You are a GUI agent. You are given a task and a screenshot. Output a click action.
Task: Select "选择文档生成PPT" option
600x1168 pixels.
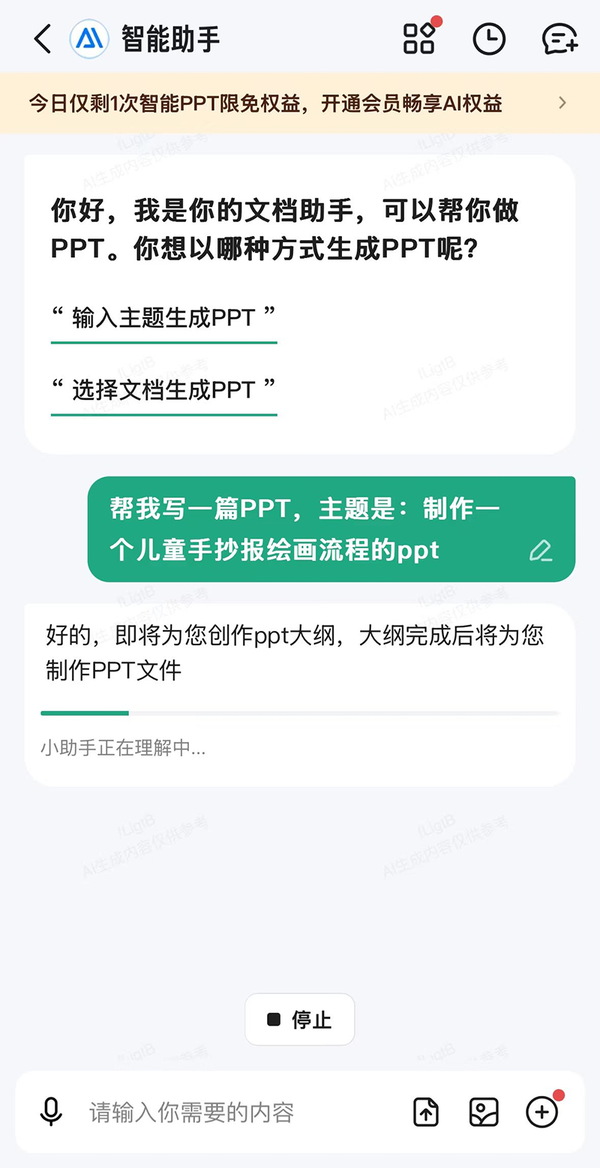pyautogui.click(x=164, y=390)
